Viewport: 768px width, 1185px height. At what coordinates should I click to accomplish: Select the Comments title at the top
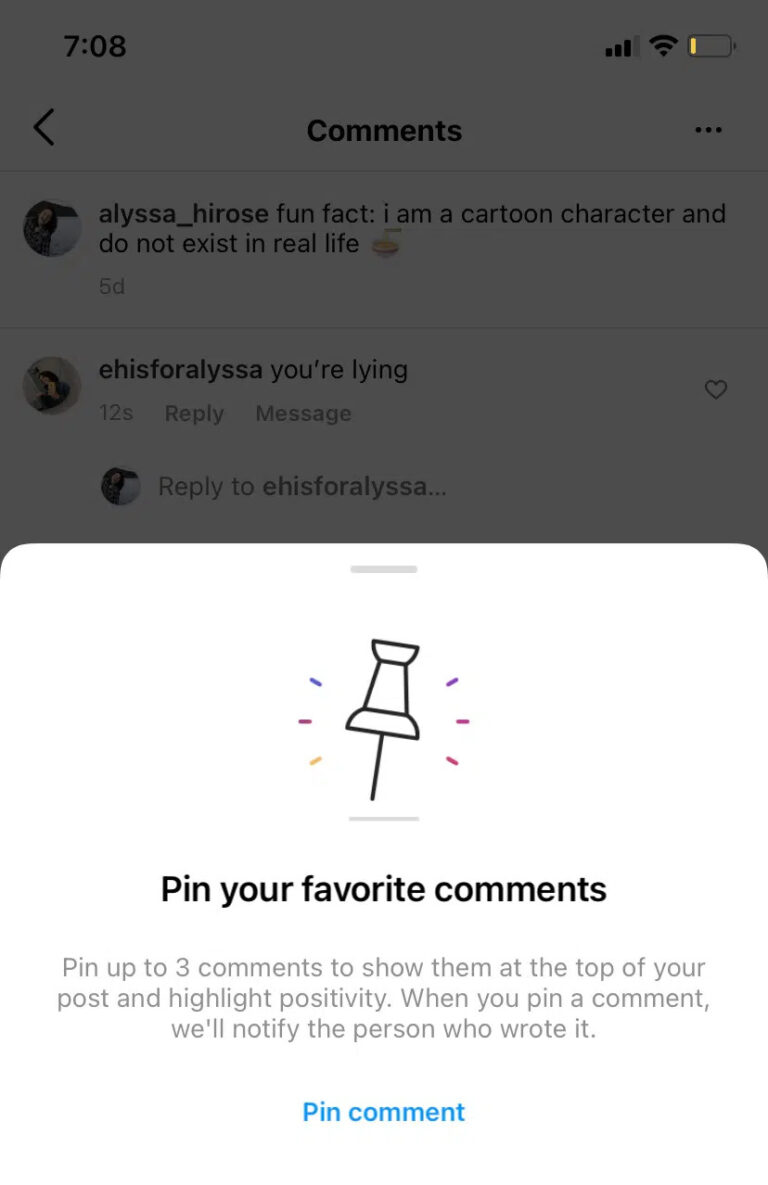(x=384, y=130)
